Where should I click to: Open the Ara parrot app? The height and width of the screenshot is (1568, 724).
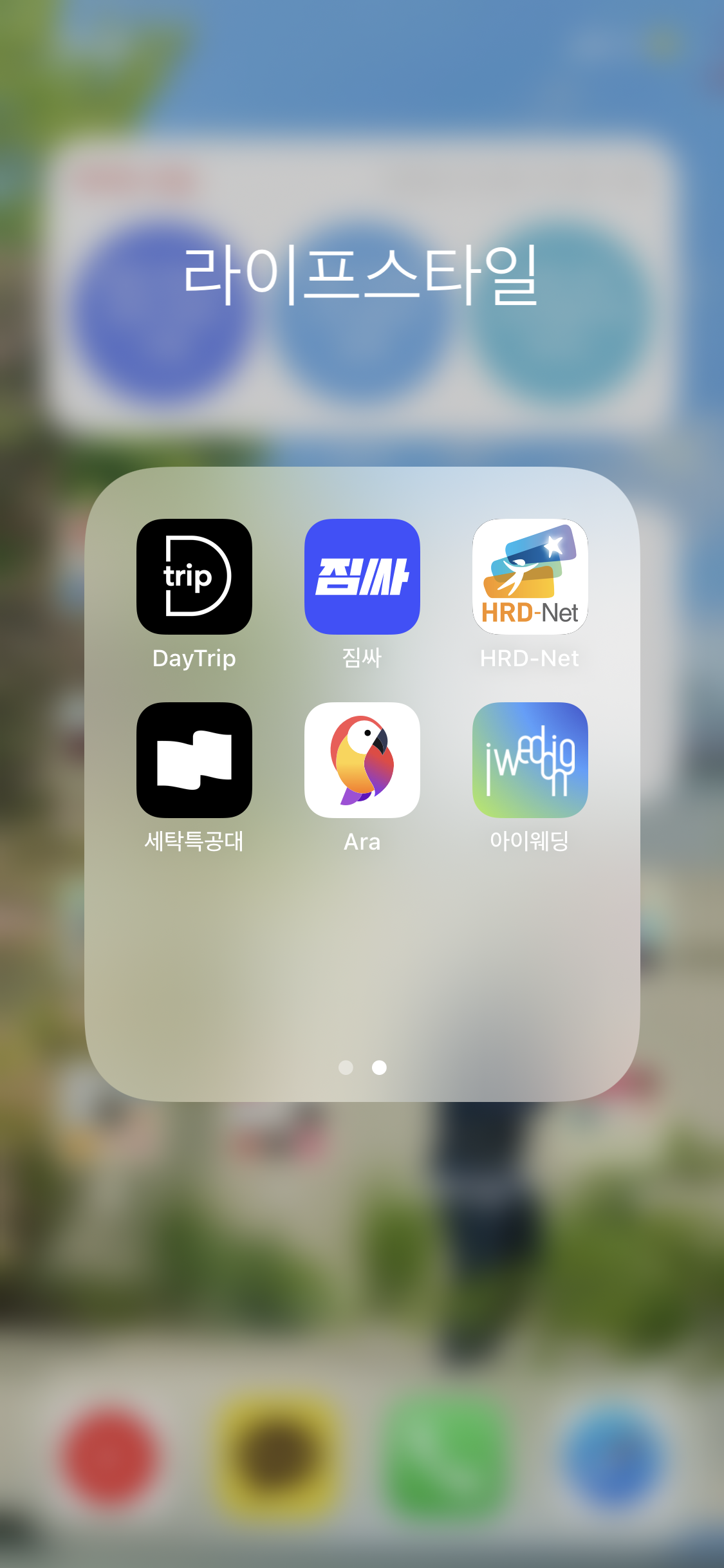coord(362,760)
